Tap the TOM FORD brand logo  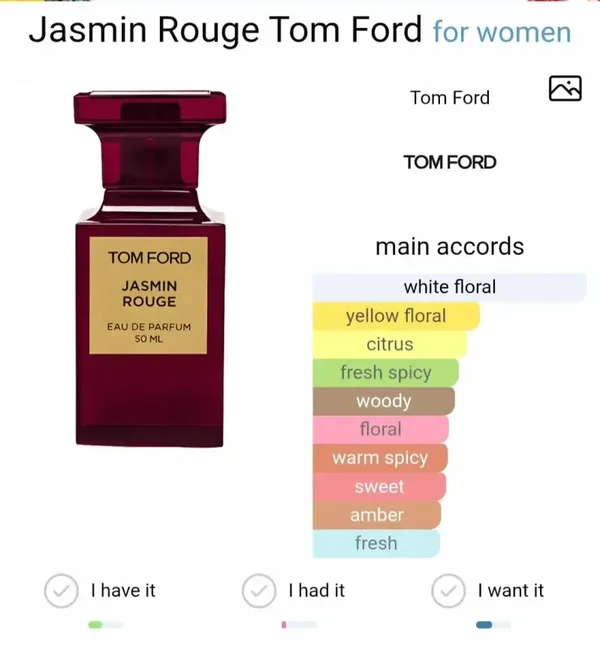(450, 162)
